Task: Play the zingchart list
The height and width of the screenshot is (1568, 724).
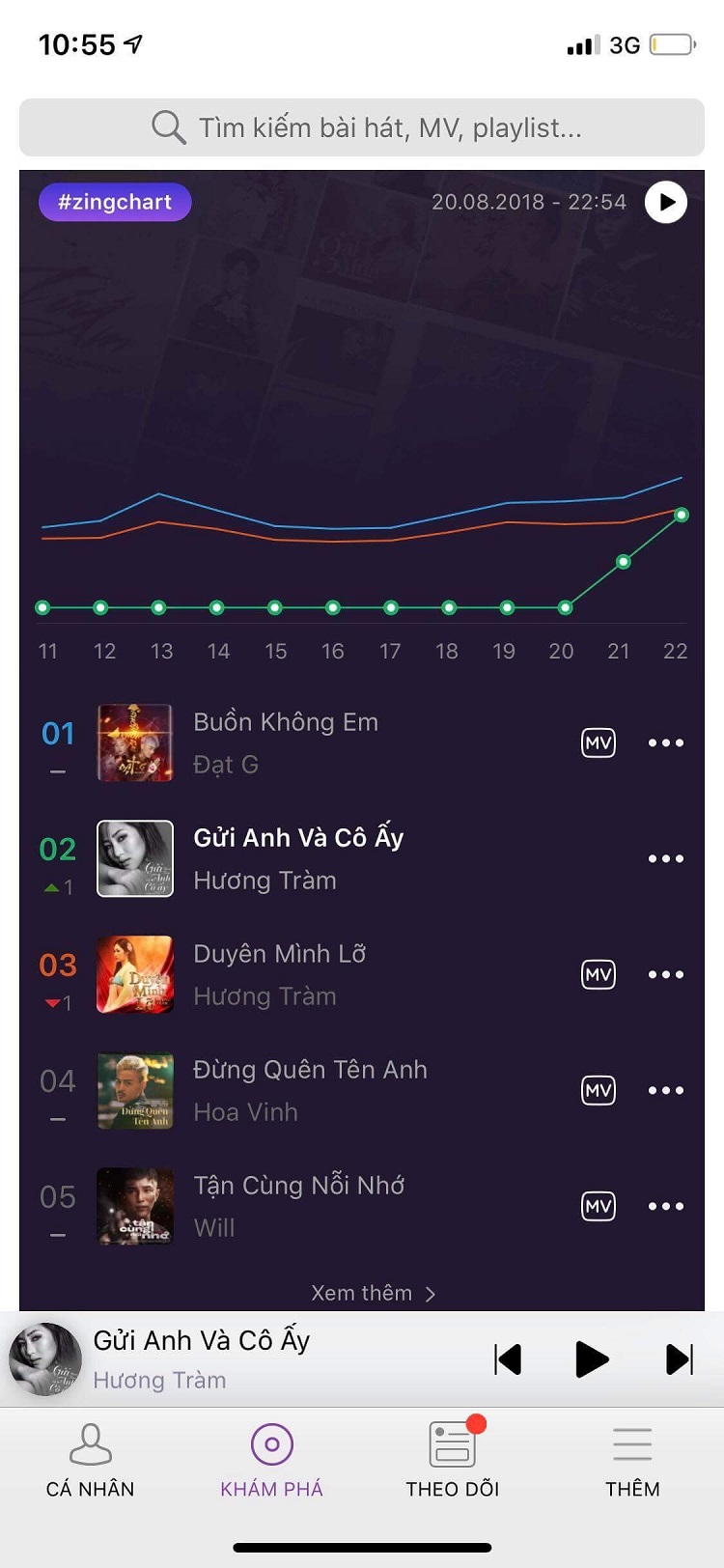Action: pyautogui.click(x=666, y=203)
